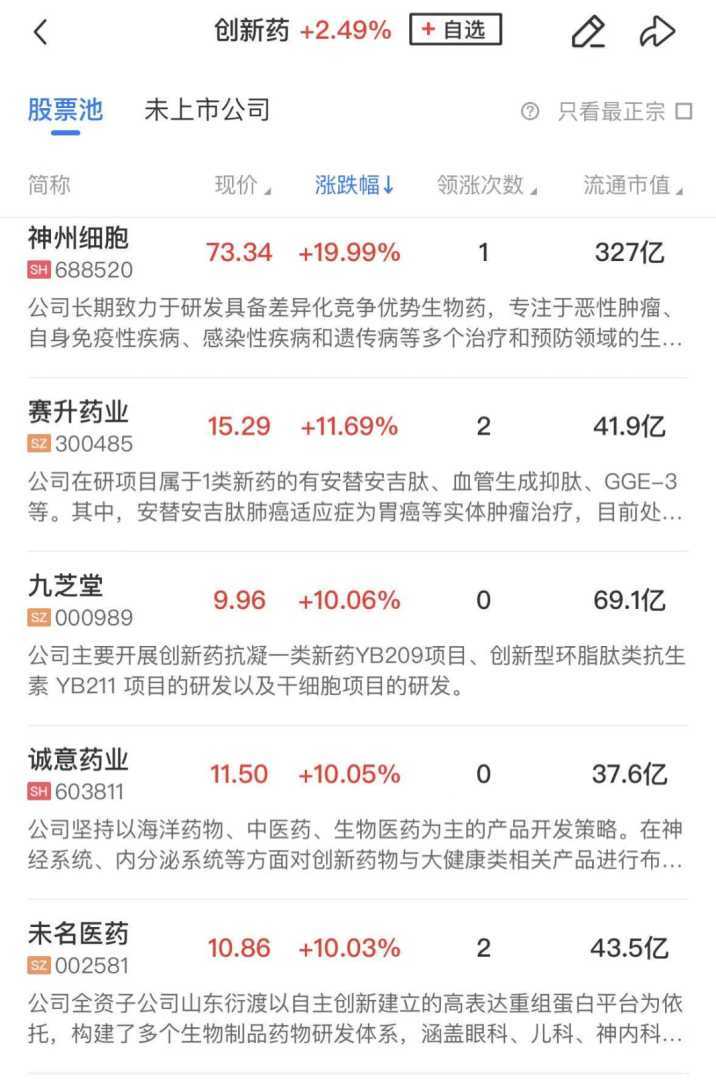Screen dimensions: 716x1080
Task: Open the help icon beside 只看最正宗
Action: [x=530, y=111]
